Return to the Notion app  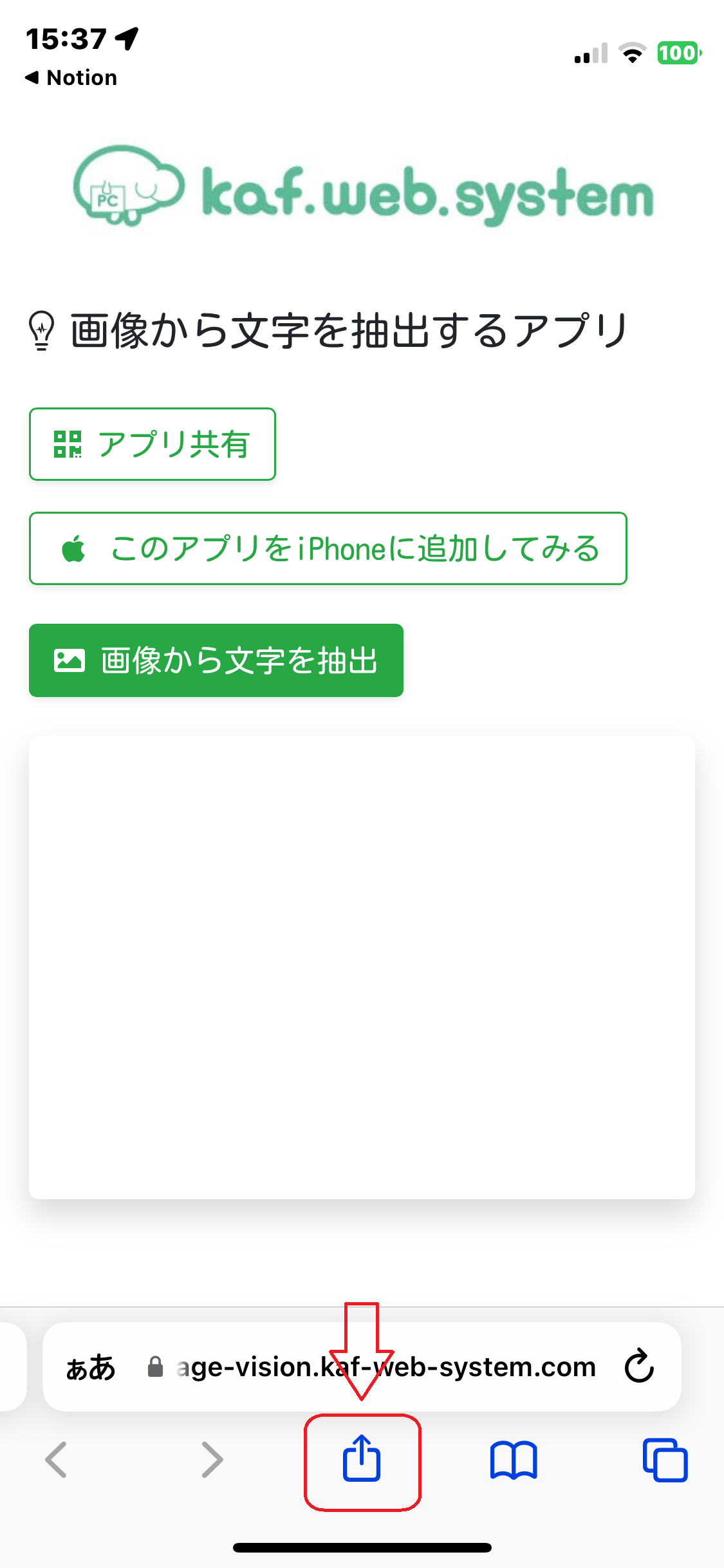point(71,78)
